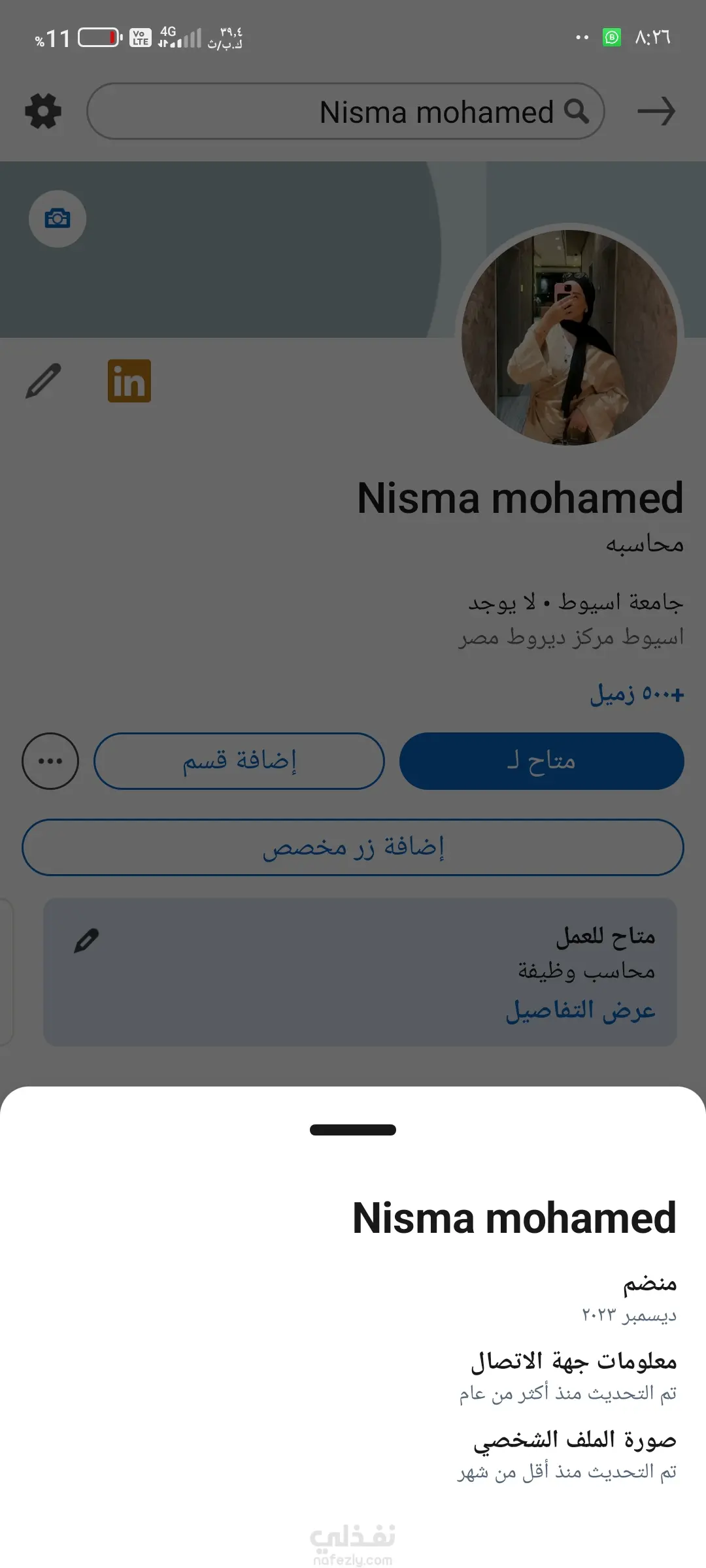
Task: Edit profile intro with pencil icon
Action: (x=43, y=381)
